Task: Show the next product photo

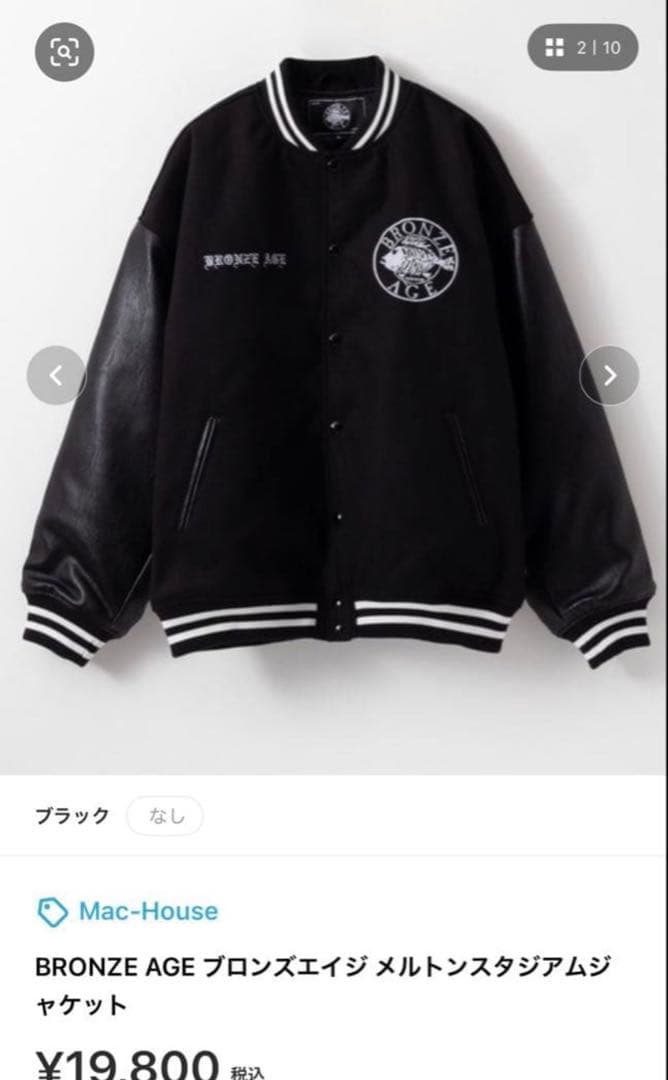Action: (609, 375)
